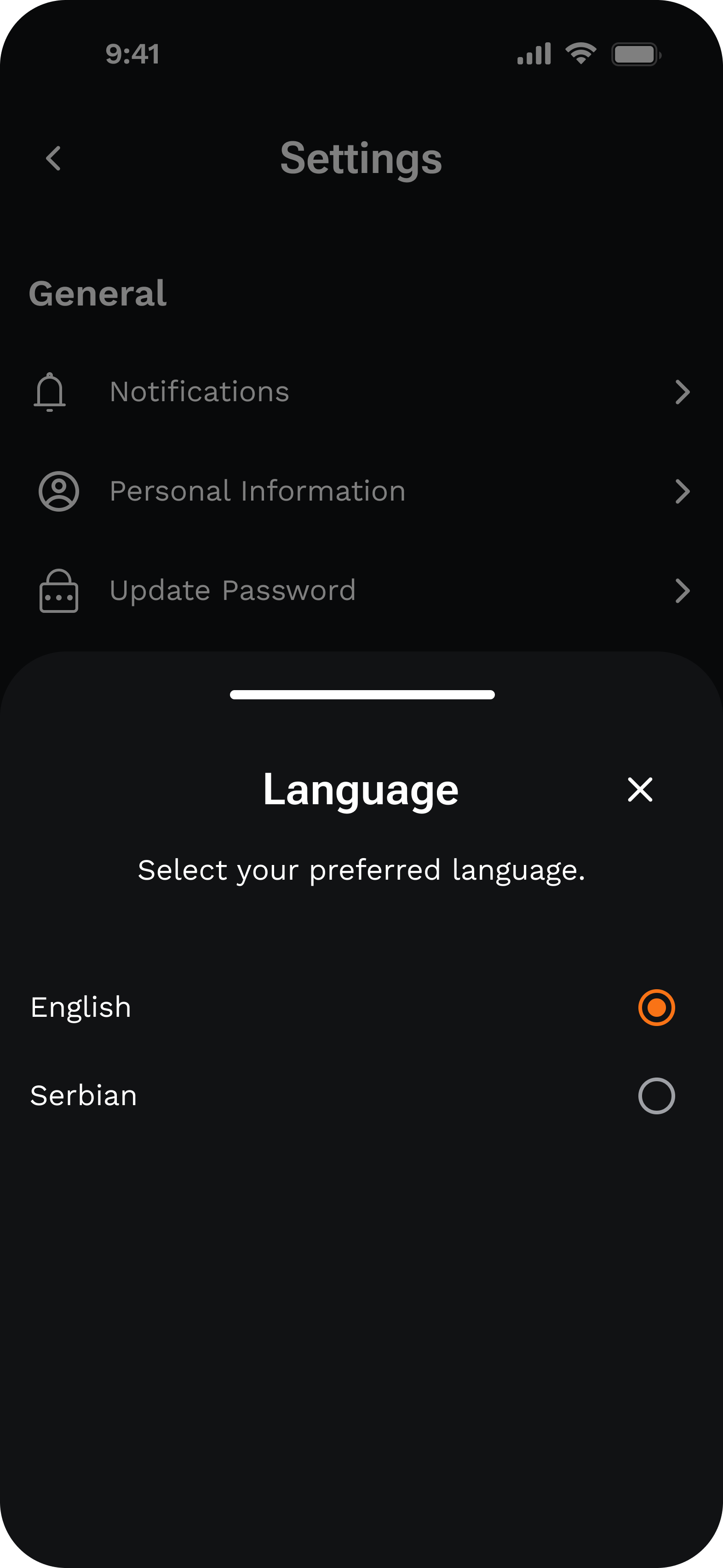Open Update Password using the right chevron
The height and width of the screenshot is (1568, 723).
click(x=683, y=590)
